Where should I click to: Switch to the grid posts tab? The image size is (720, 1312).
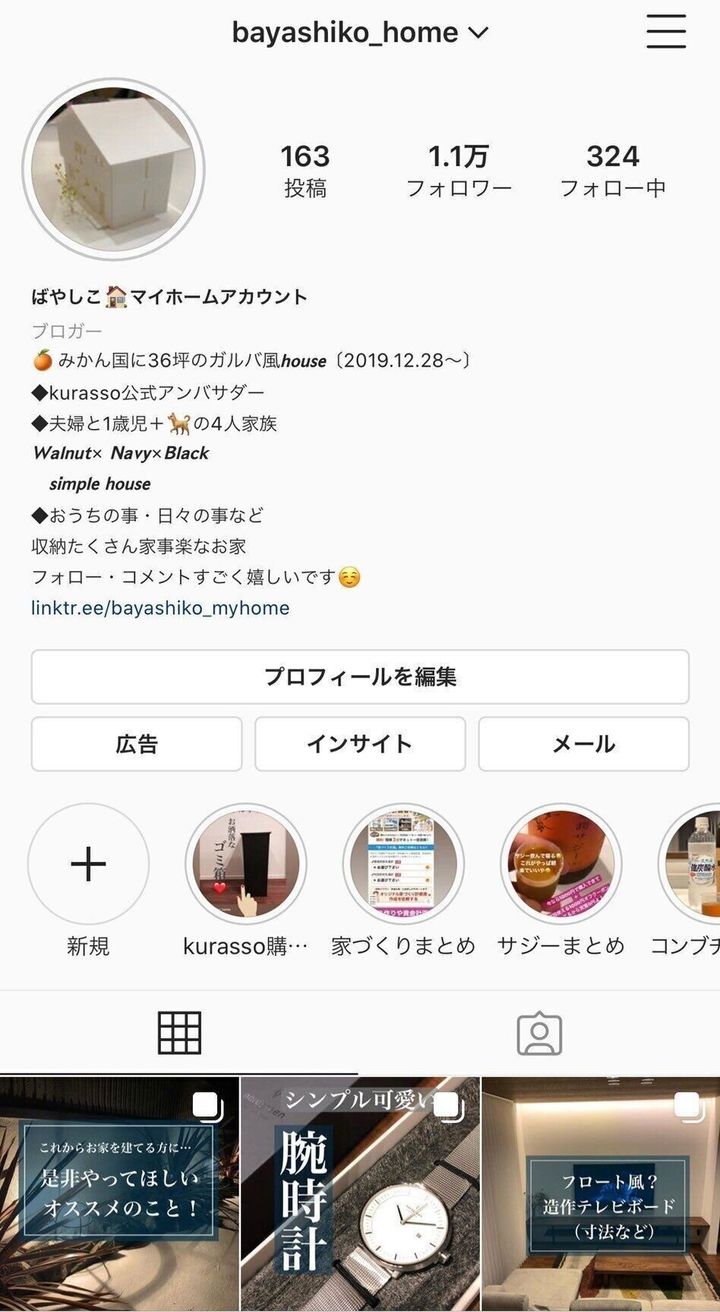click(x=180, y=1033)
